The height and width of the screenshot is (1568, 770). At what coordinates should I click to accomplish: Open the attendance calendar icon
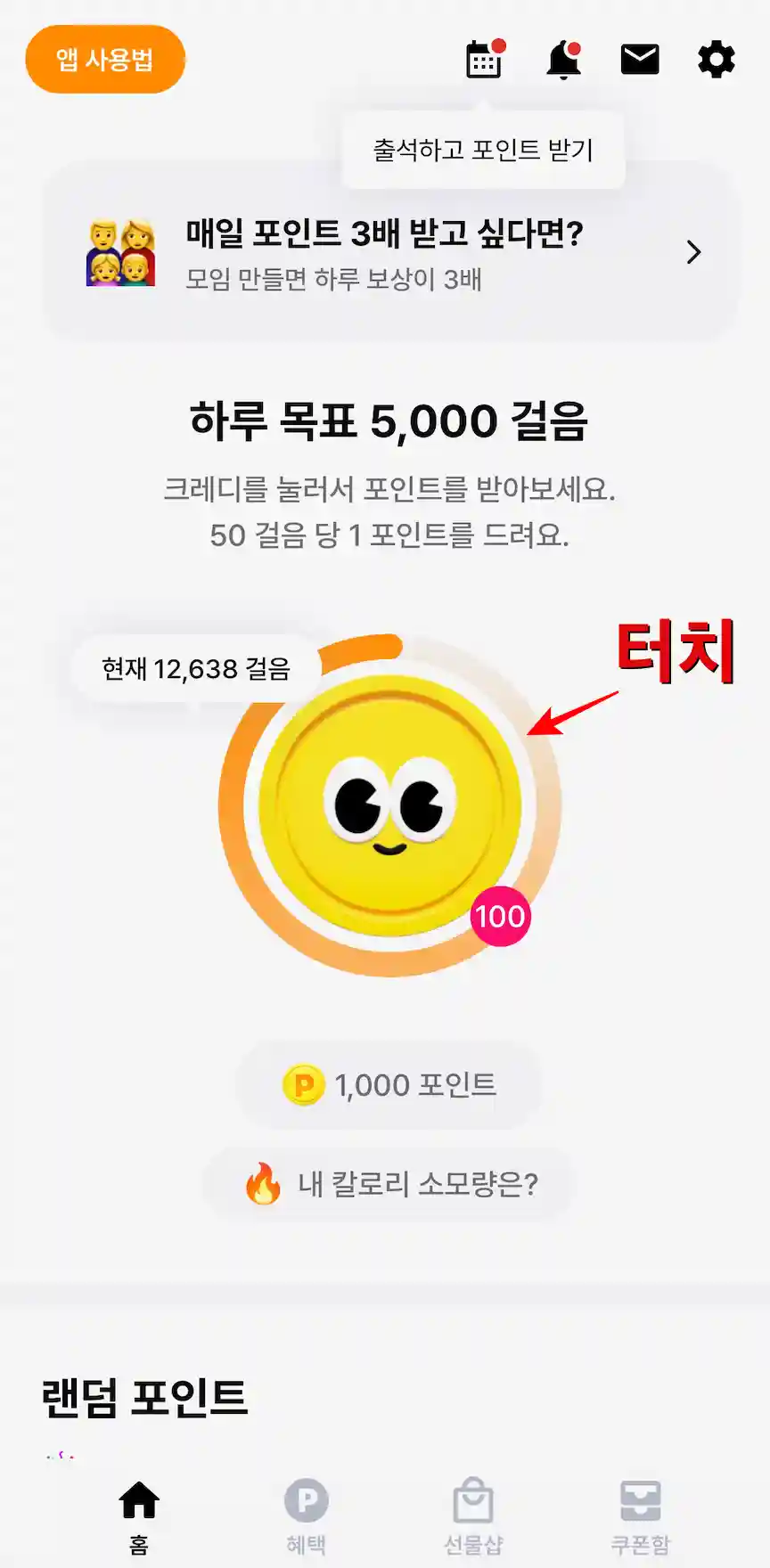[484, 60]
